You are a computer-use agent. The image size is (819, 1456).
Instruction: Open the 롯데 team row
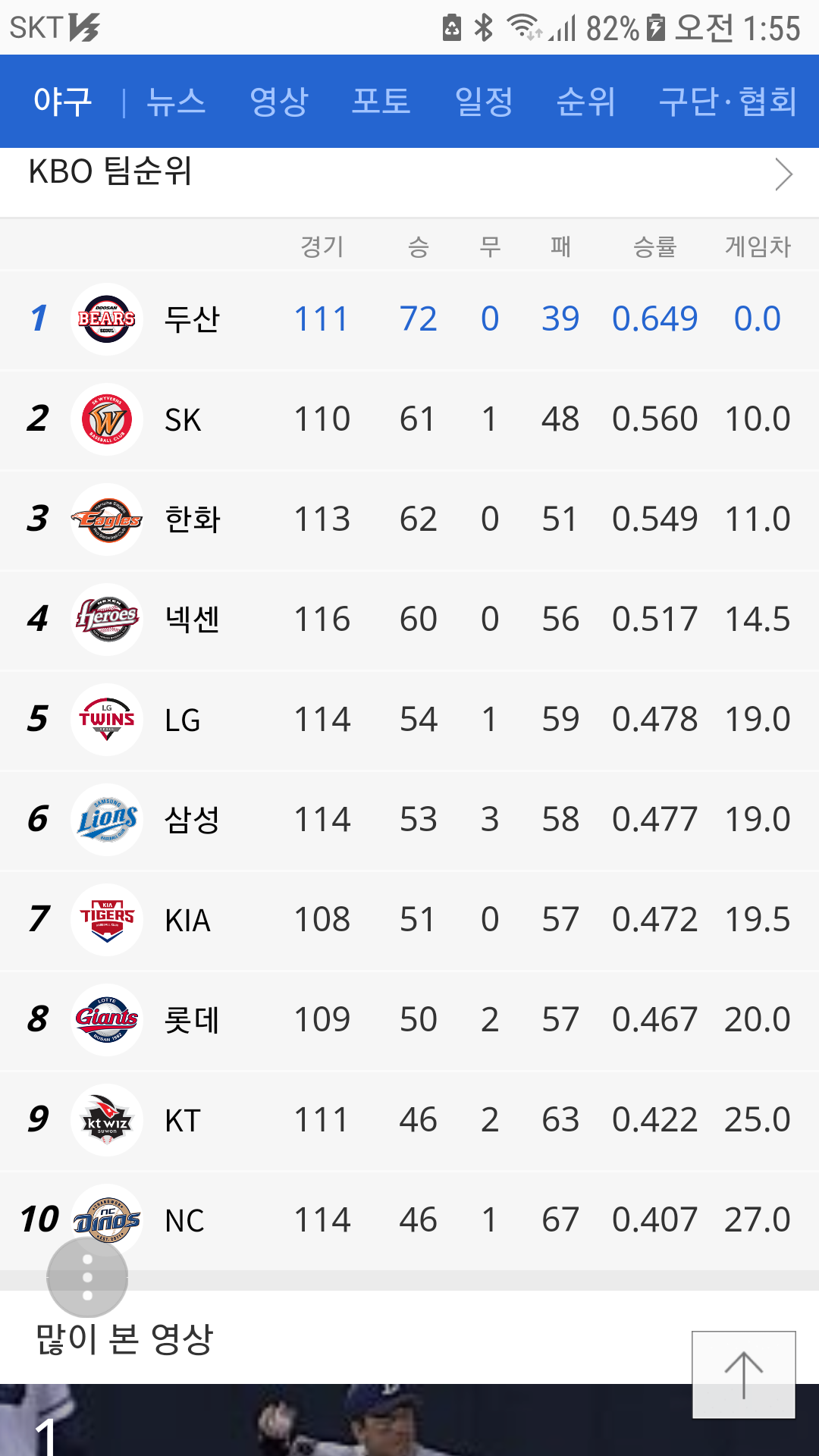[x=409, y=1020]
